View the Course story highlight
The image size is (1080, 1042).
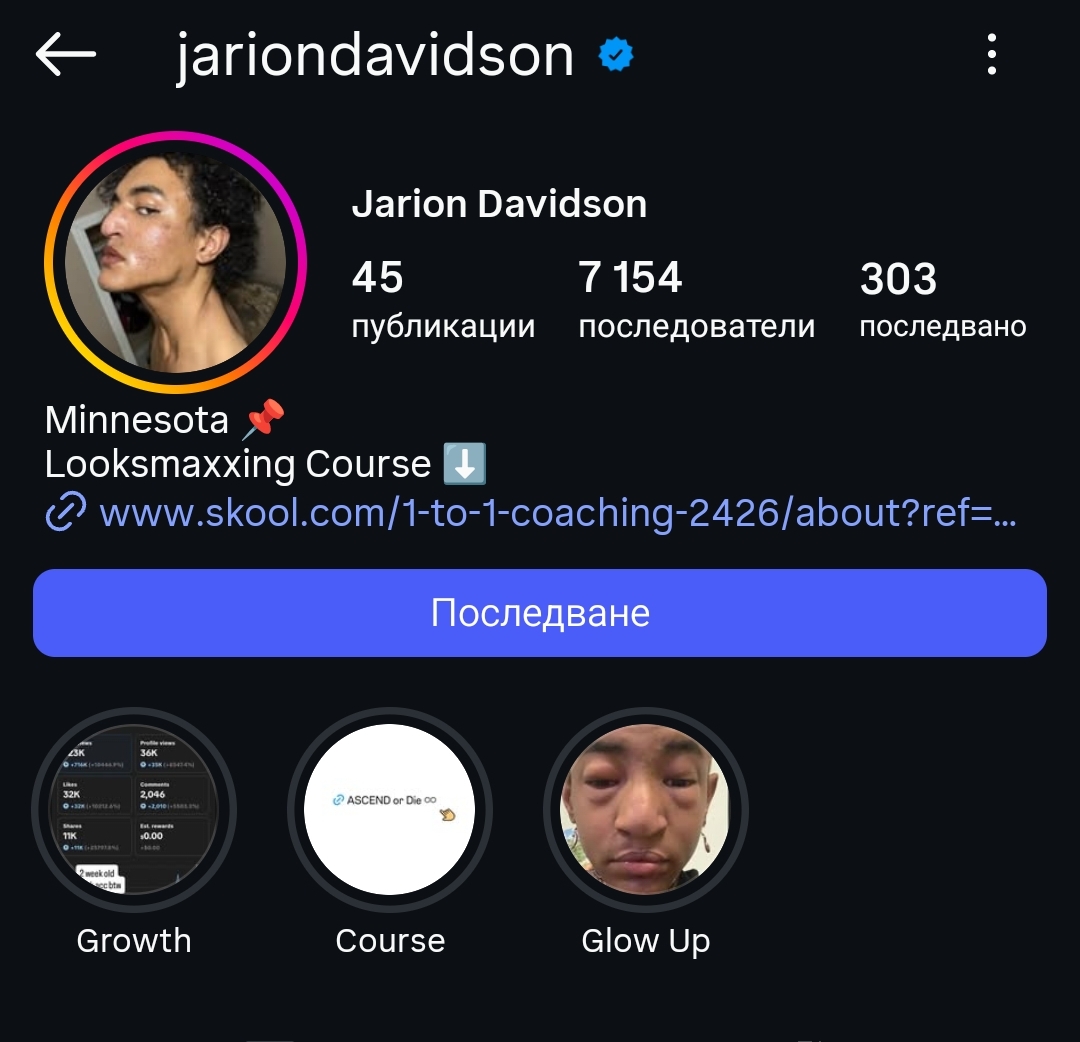point(390,809)
